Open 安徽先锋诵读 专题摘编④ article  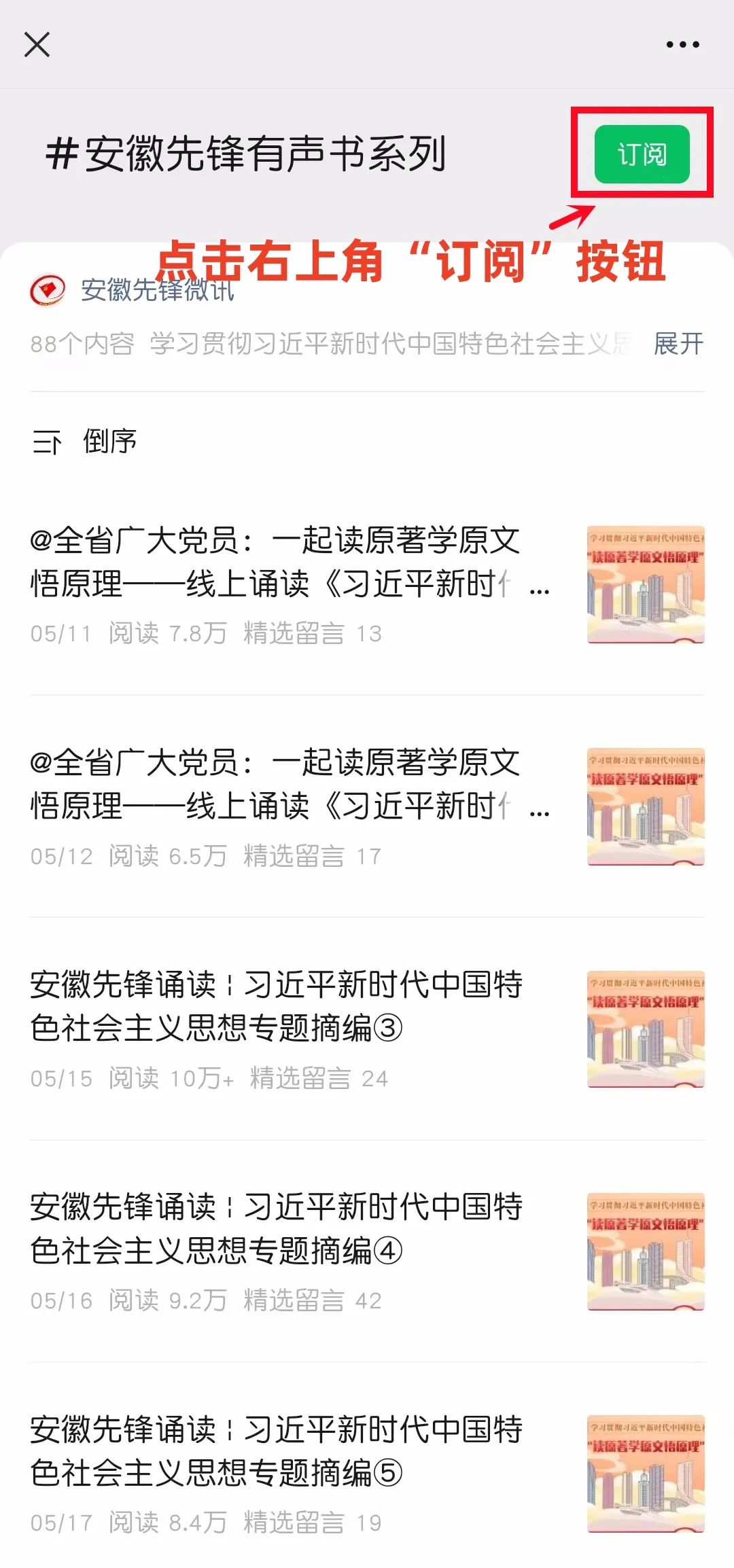(x=292, y=1250)
